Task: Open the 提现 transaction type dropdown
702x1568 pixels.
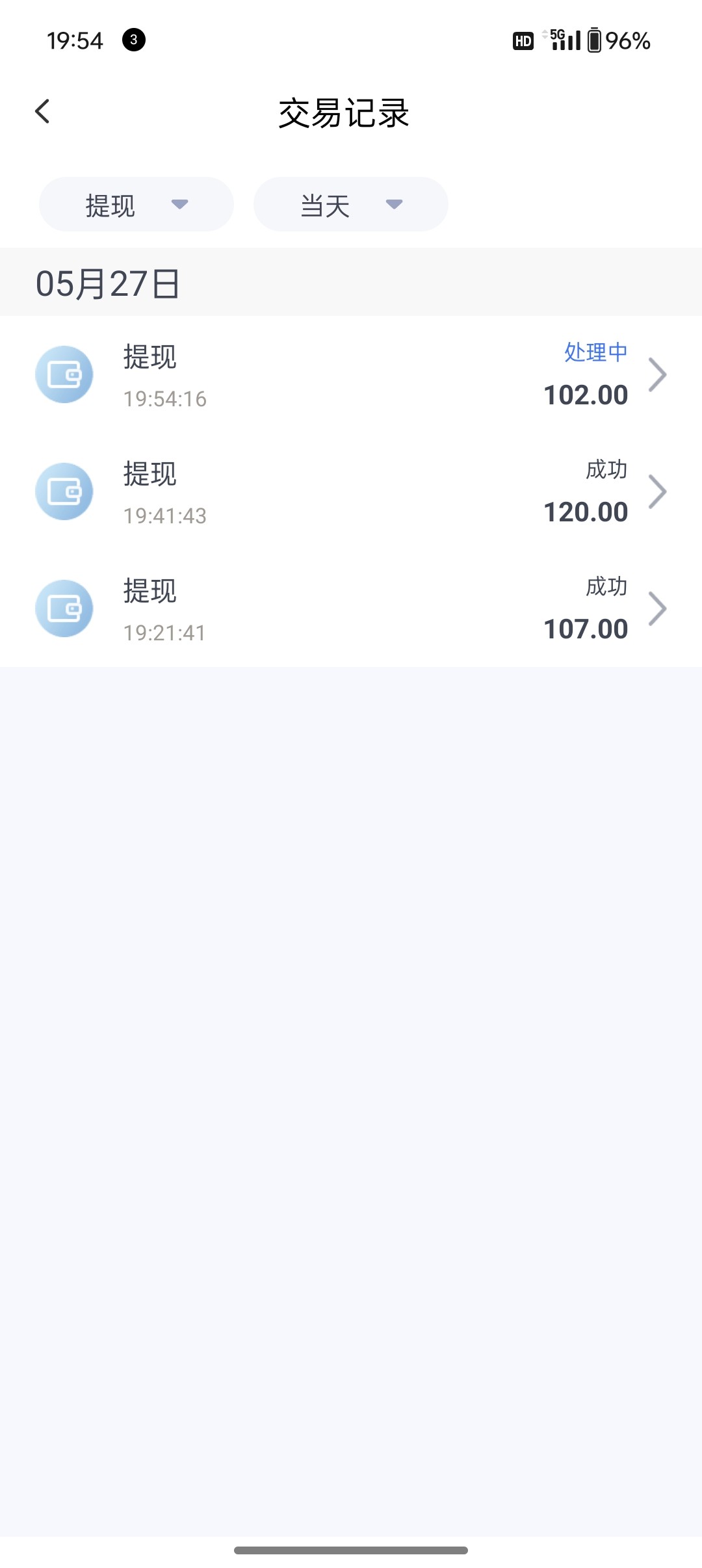Action: [x=136, y=205]
